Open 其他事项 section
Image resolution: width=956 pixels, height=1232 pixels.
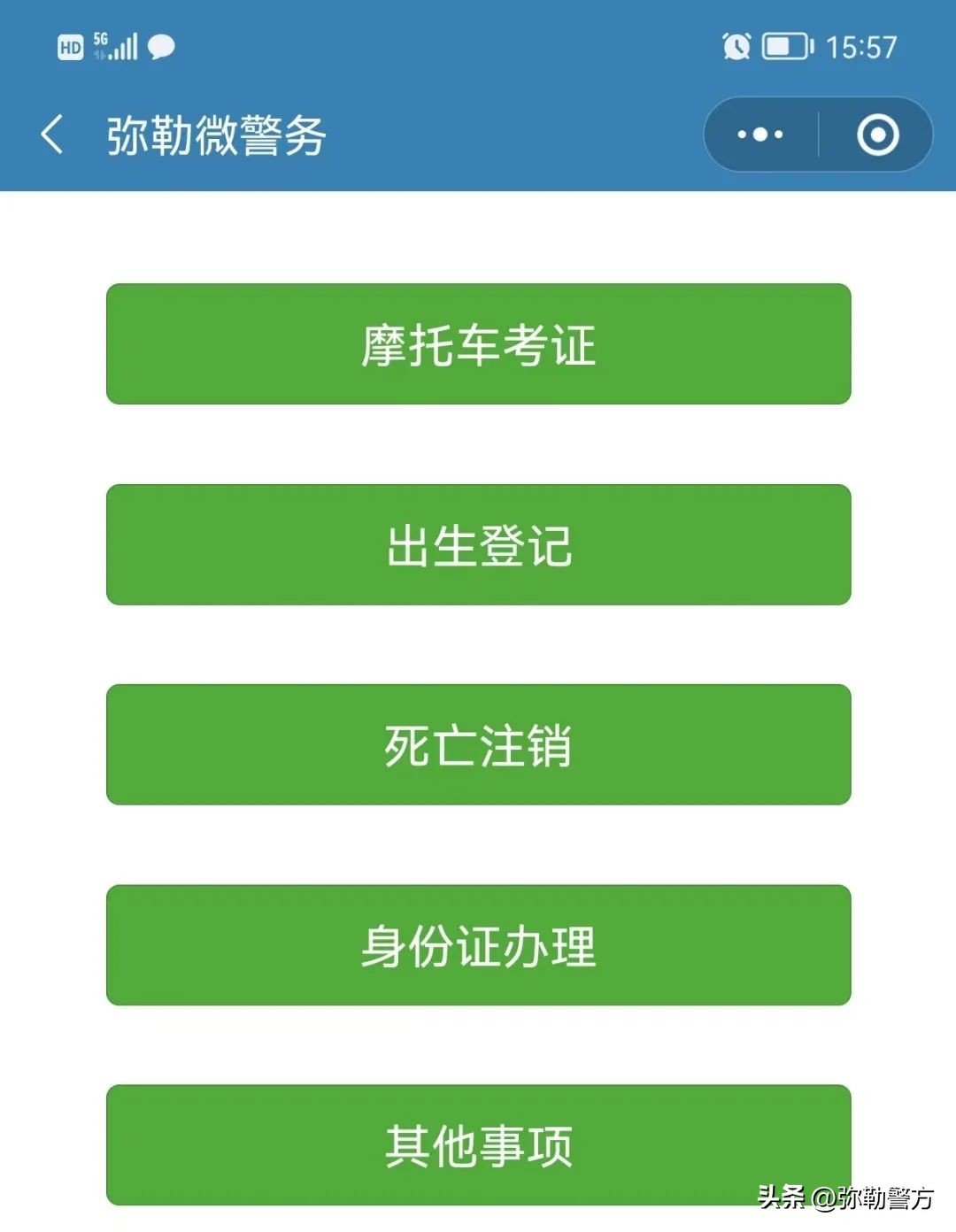click(478, 1144)
